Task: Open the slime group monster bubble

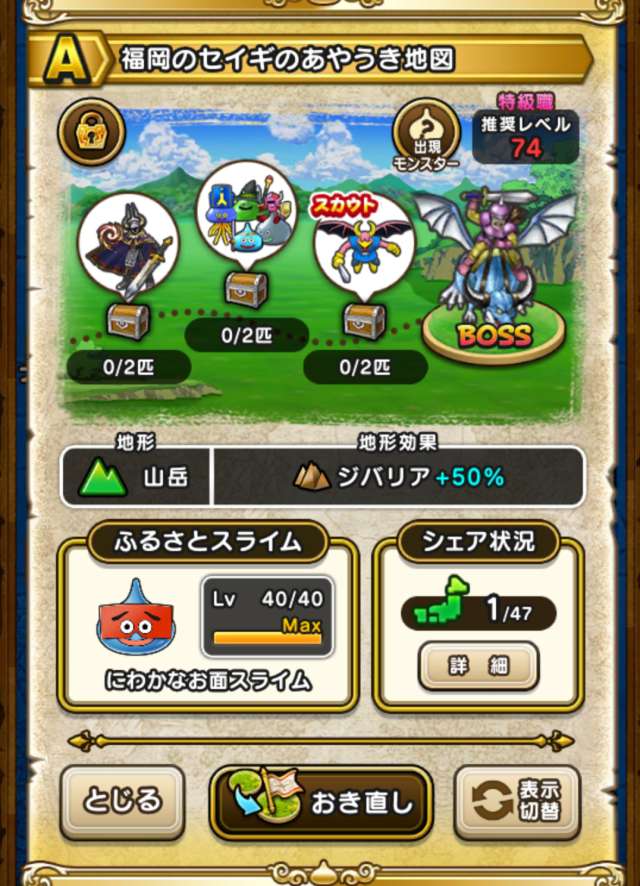Action: 245,214
